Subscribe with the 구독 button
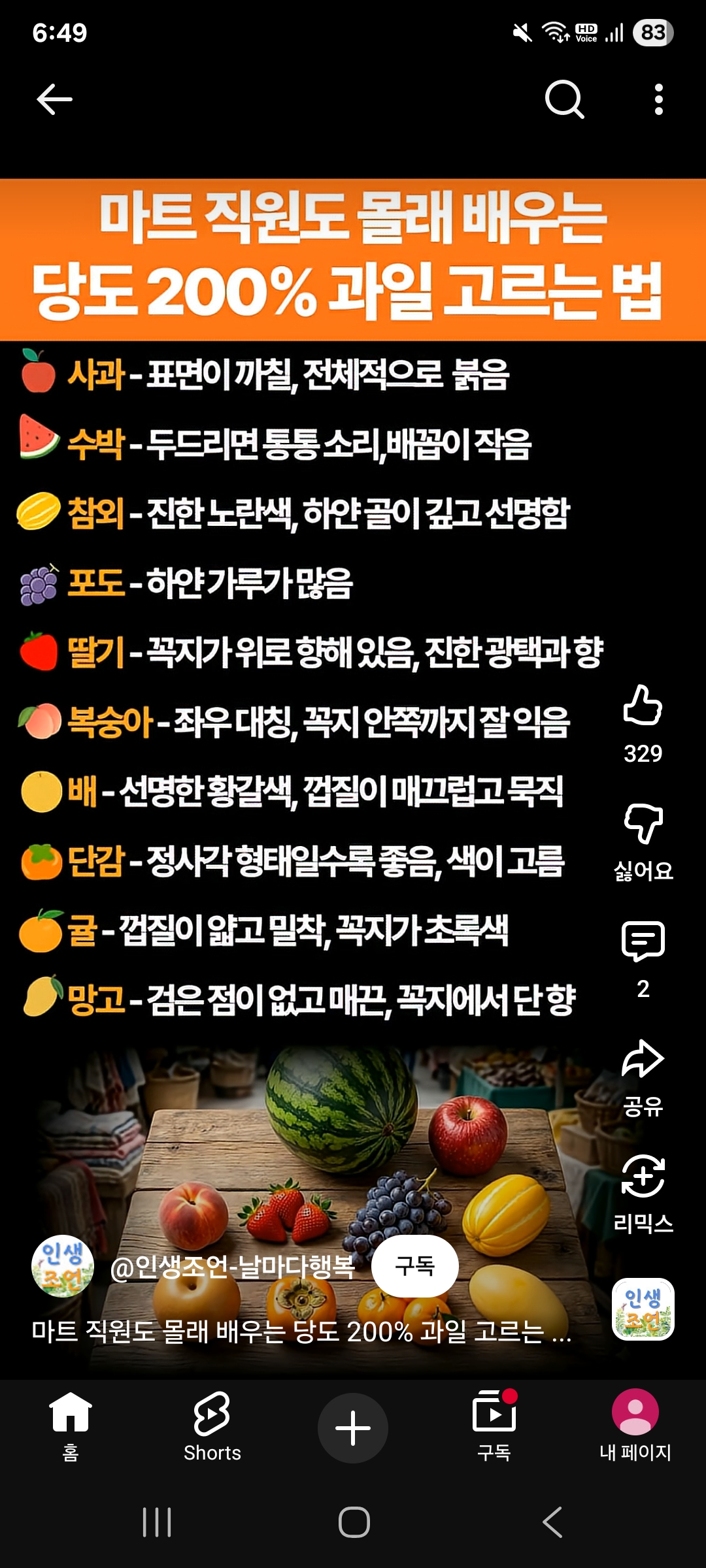This screenshot has height=1568, width=706. [414, 1266]
